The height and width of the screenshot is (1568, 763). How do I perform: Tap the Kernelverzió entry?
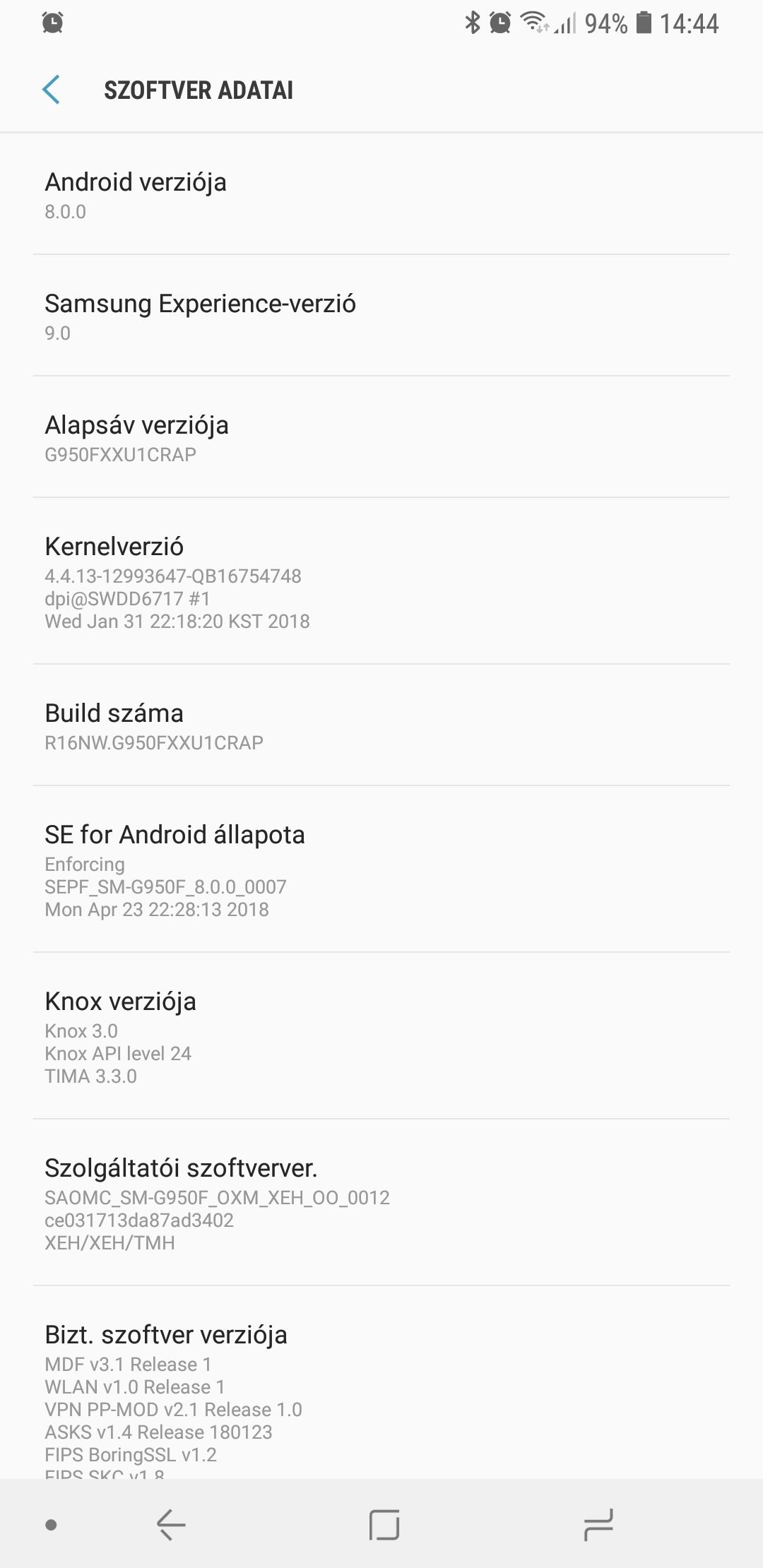(381, 581)
